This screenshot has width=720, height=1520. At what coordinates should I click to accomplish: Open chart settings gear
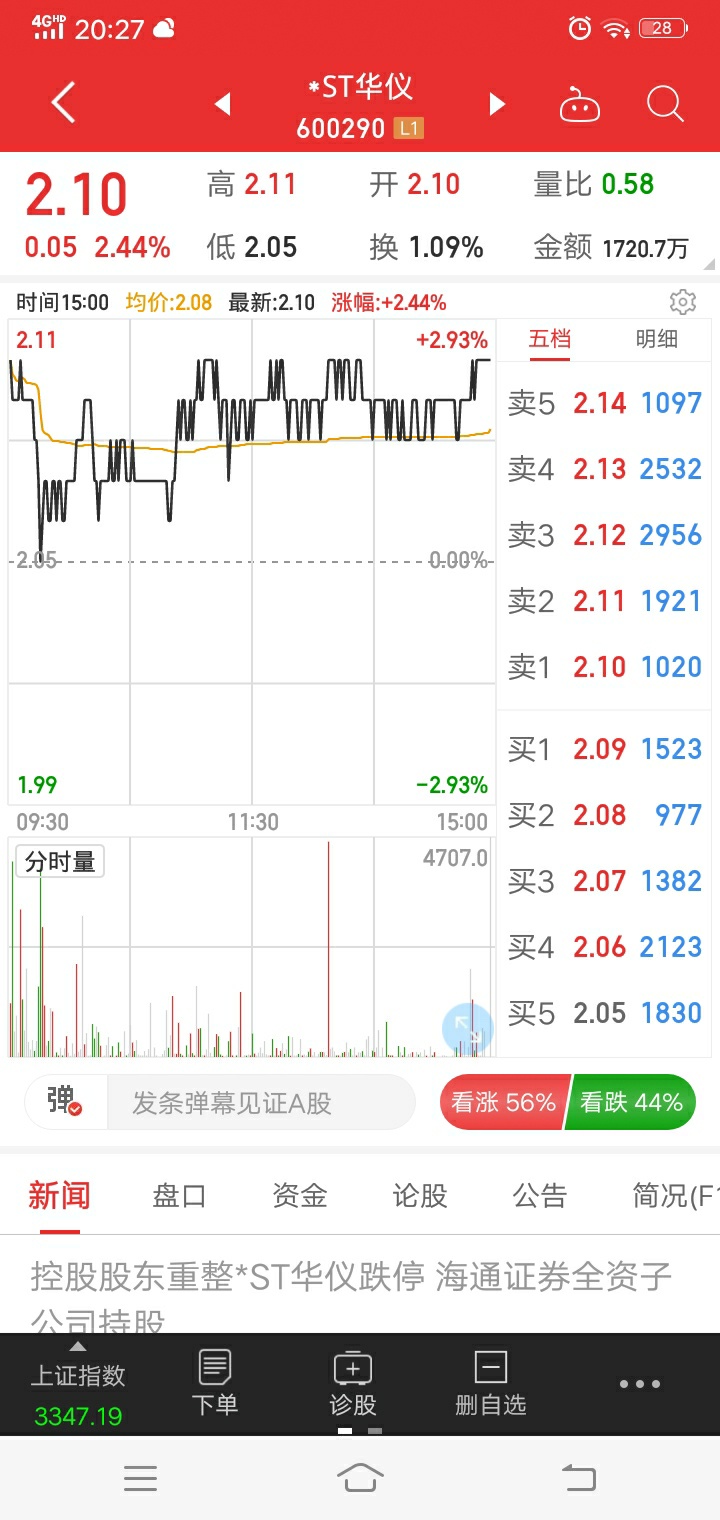682,302
